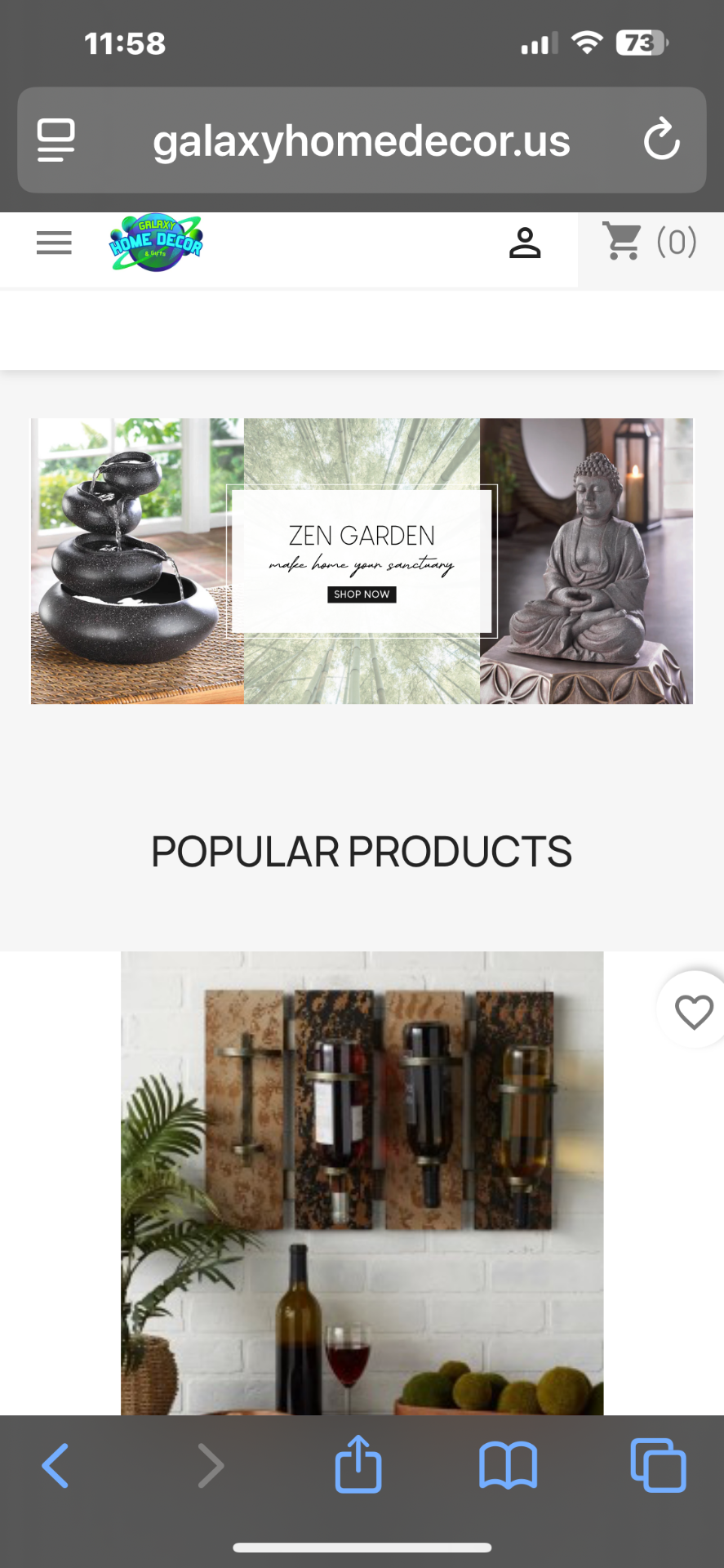The width and height of the screenshot is (724, 1568).
Task: Go back to the previous page
Action: tap(55, 1465)
